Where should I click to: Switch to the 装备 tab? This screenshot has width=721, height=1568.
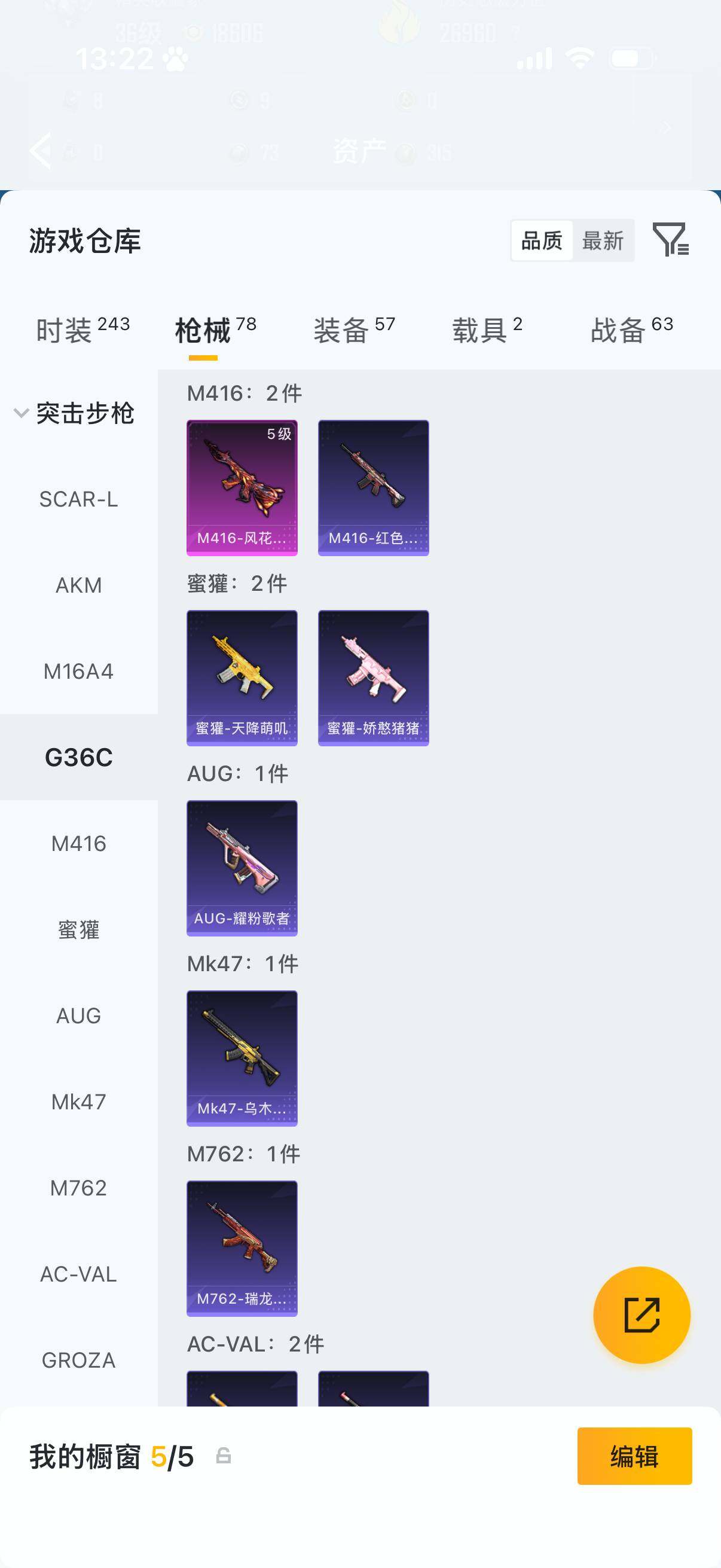pos(353,330)
